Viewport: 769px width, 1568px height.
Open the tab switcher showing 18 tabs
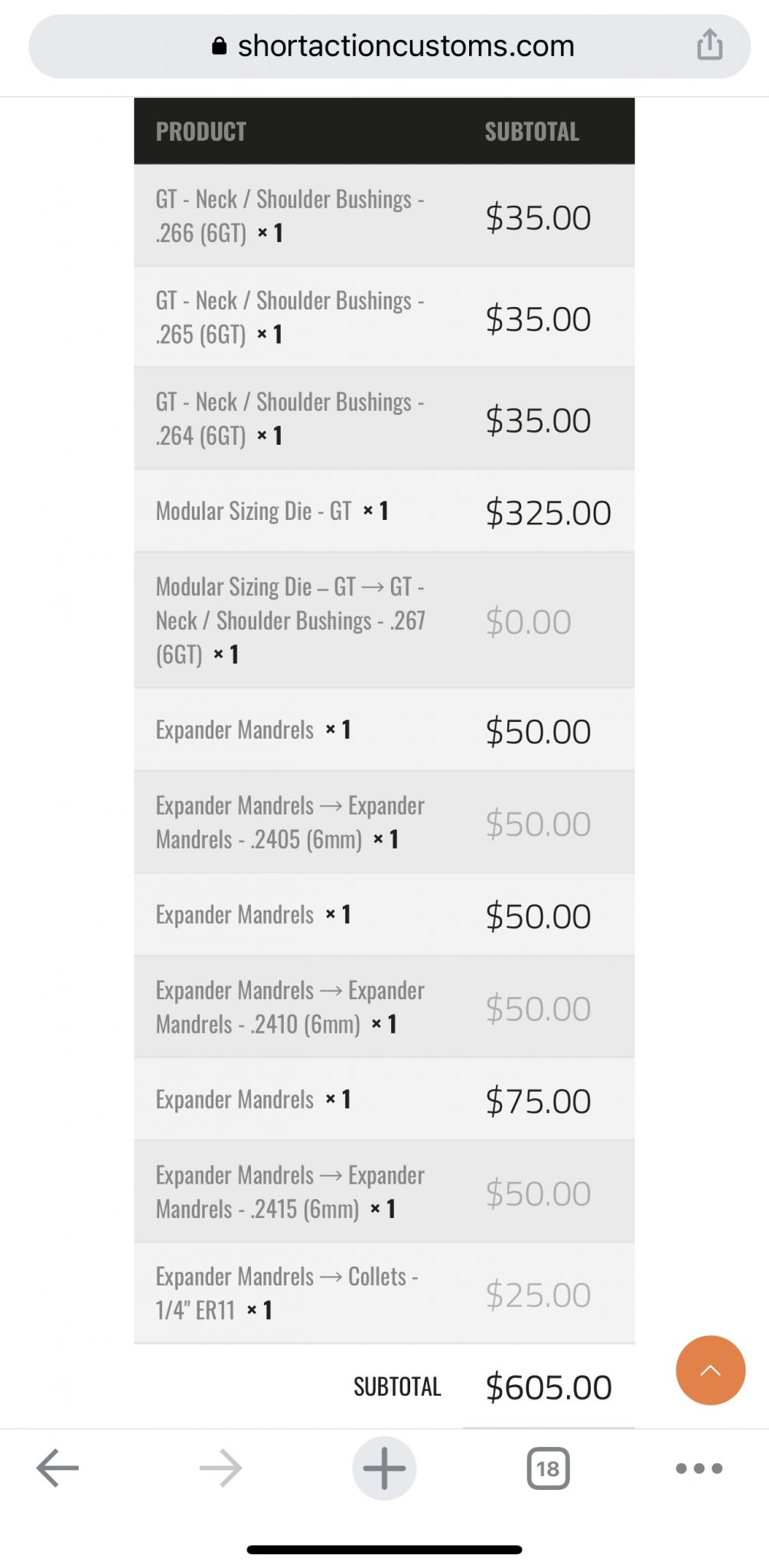coord(548,1468)
